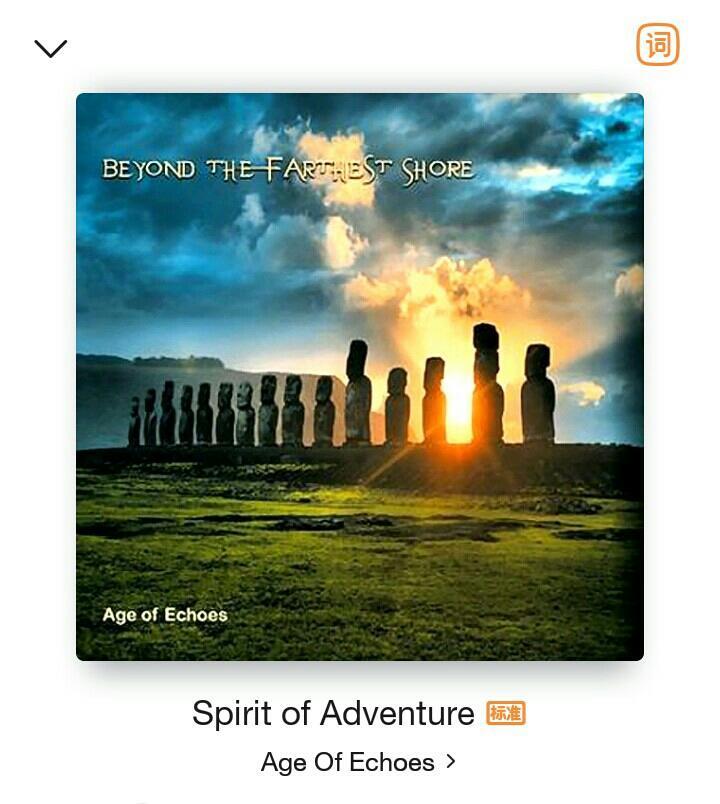Open the lyrics view icon
The width and height of the screenshot is (720, 804).
(658, 45)
